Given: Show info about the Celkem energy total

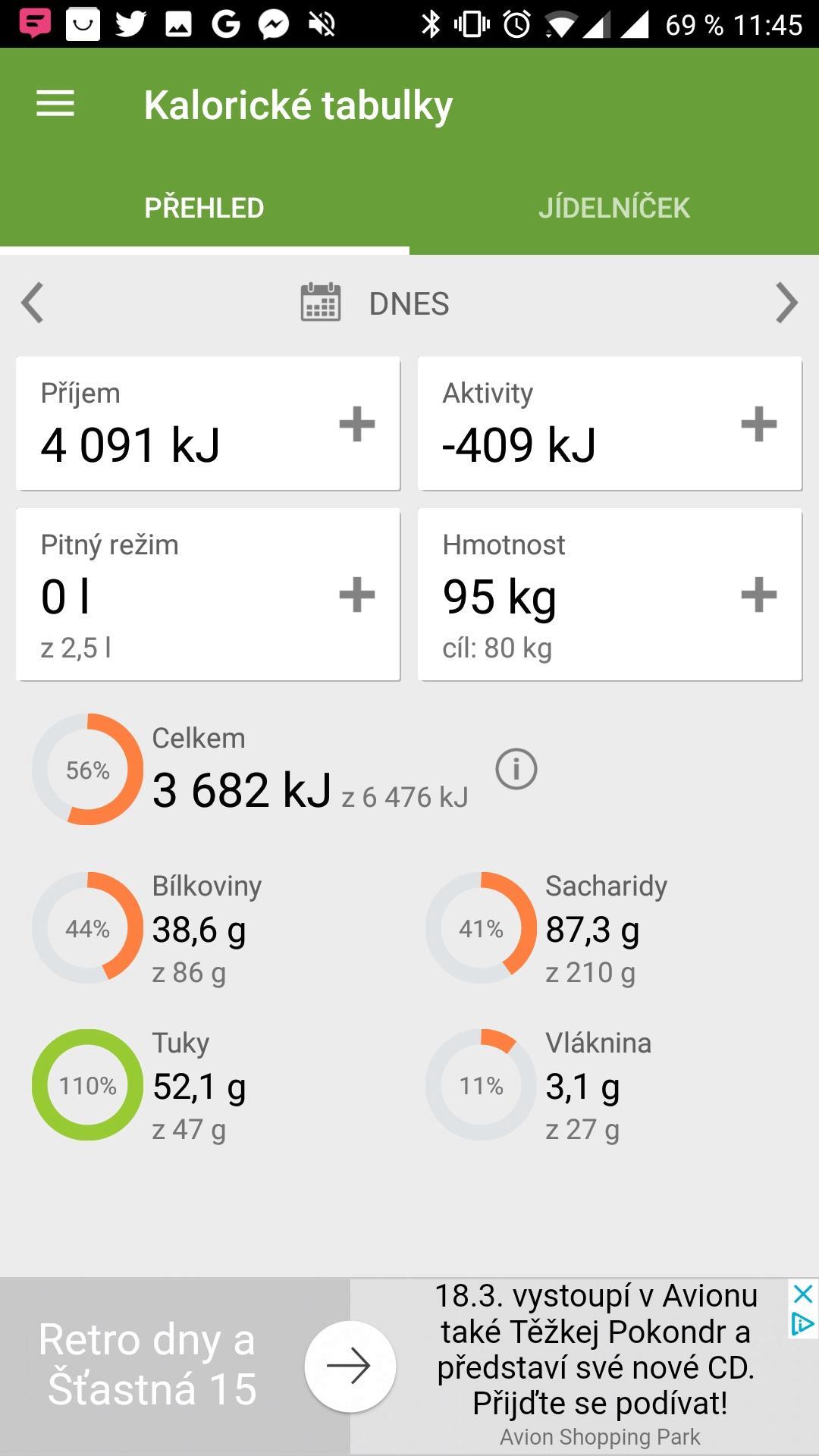Looking at the screenshot, I should tap(516, 769).
